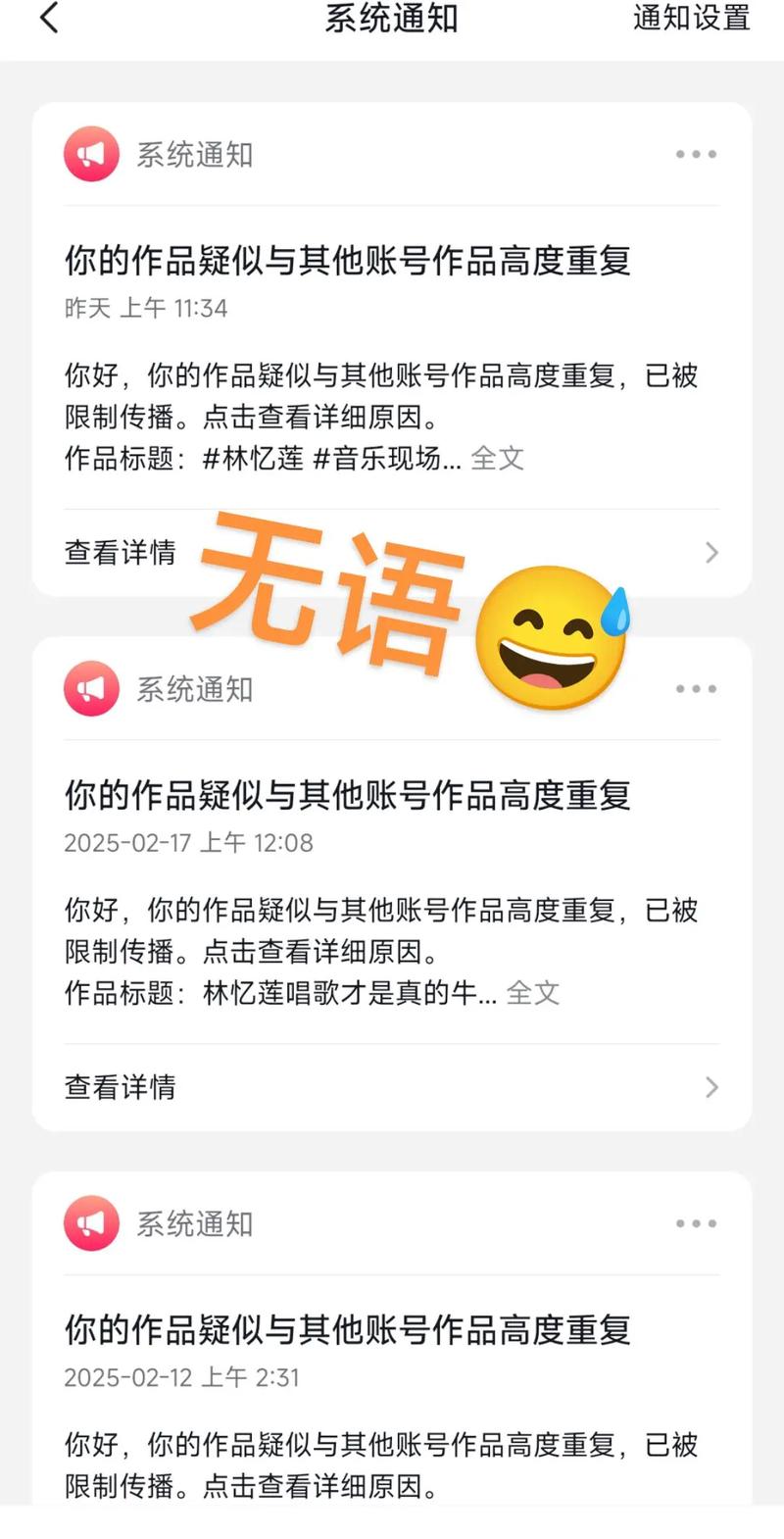Tap 全文 to expand the 林忆莲唱歌 notification text
The height and width of the screenshot is (1539, 784).
coord(534,993)
